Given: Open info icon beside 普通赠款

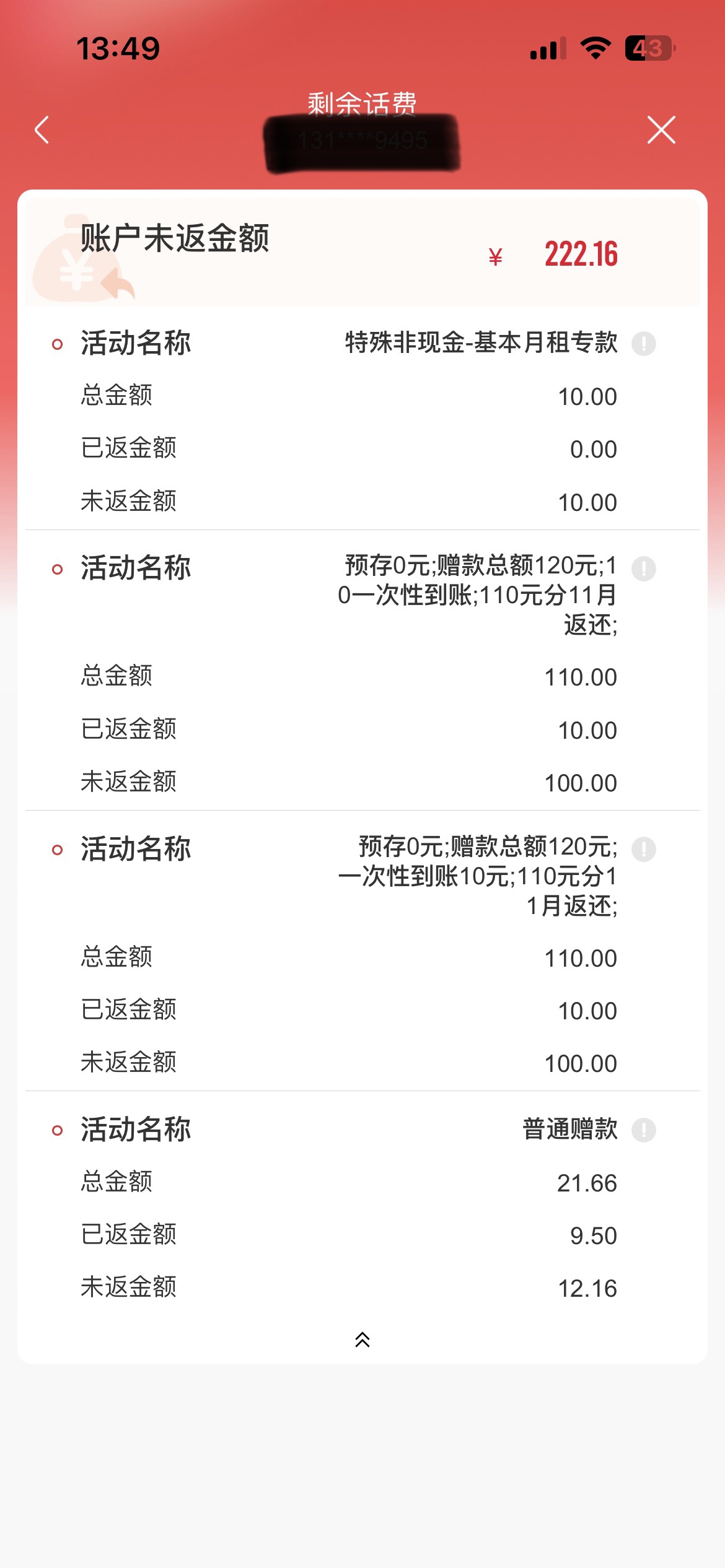Looking at the screenshot, I should click(x=644, y=1130).
